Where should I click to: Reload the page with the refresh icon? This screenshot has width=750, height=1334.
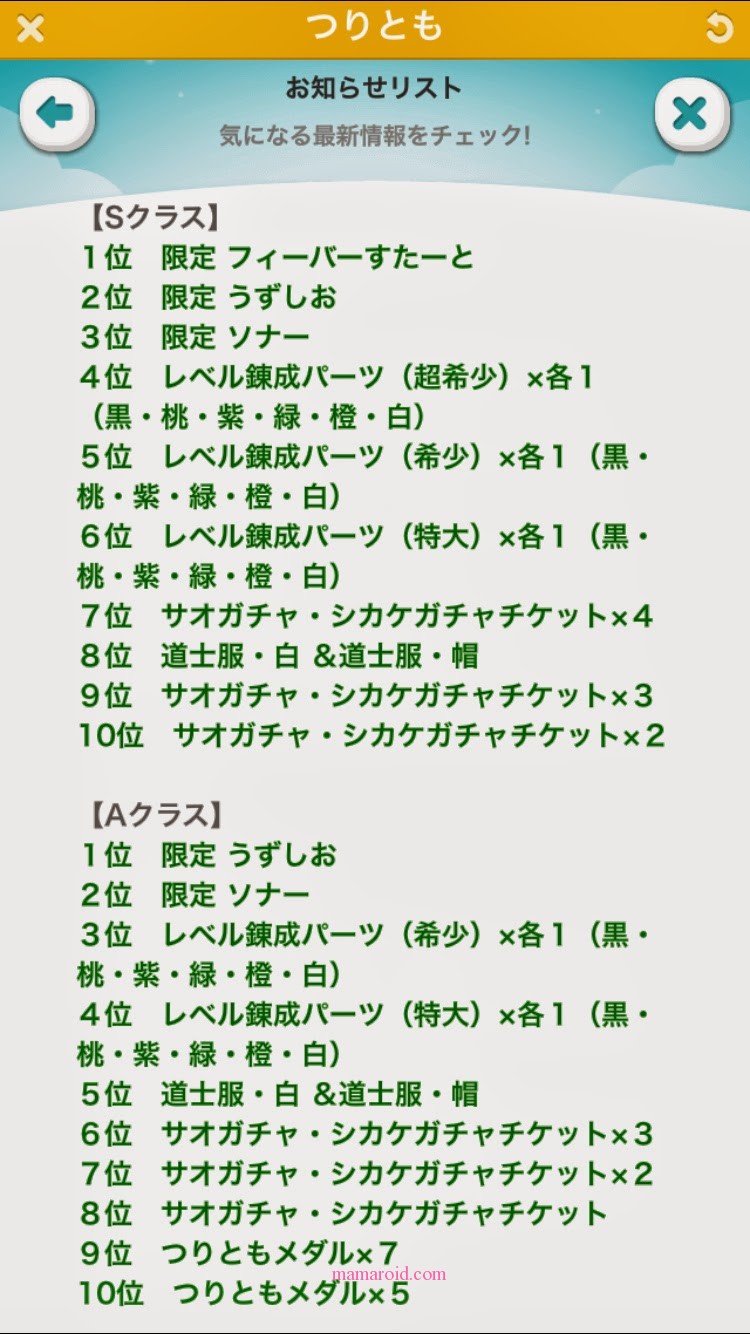[719, 28]
